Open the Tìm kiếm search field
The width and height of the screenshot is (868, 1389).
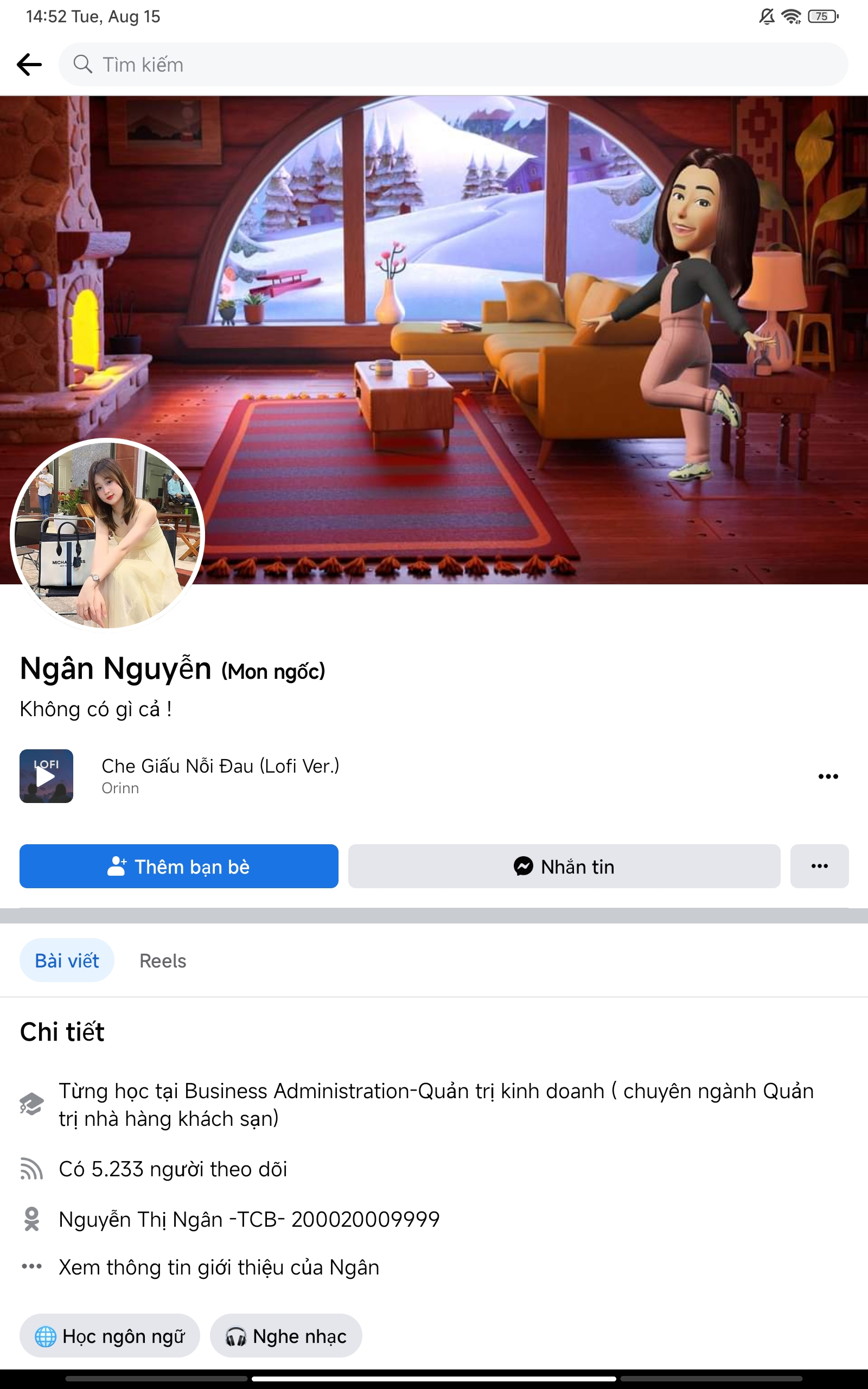pos(452,64)
